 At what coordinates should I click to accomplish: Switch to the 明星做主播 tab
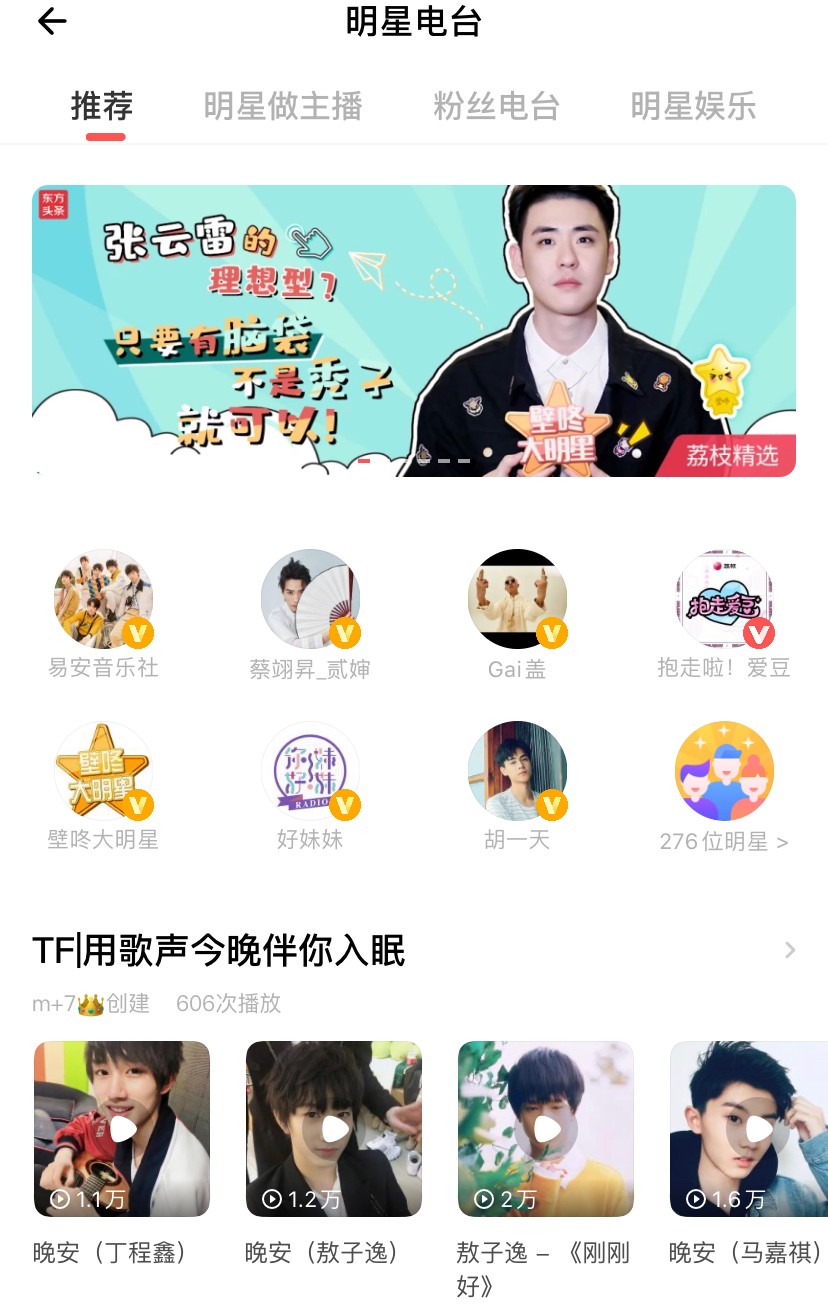pos(283,106)
